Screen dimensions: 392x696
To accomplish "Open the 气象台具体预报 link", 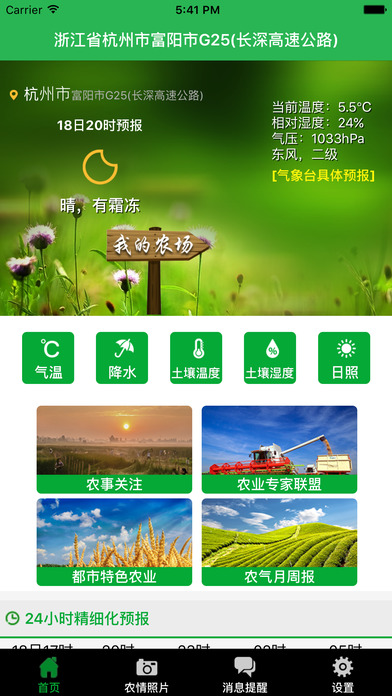I will tap(323, 175).
